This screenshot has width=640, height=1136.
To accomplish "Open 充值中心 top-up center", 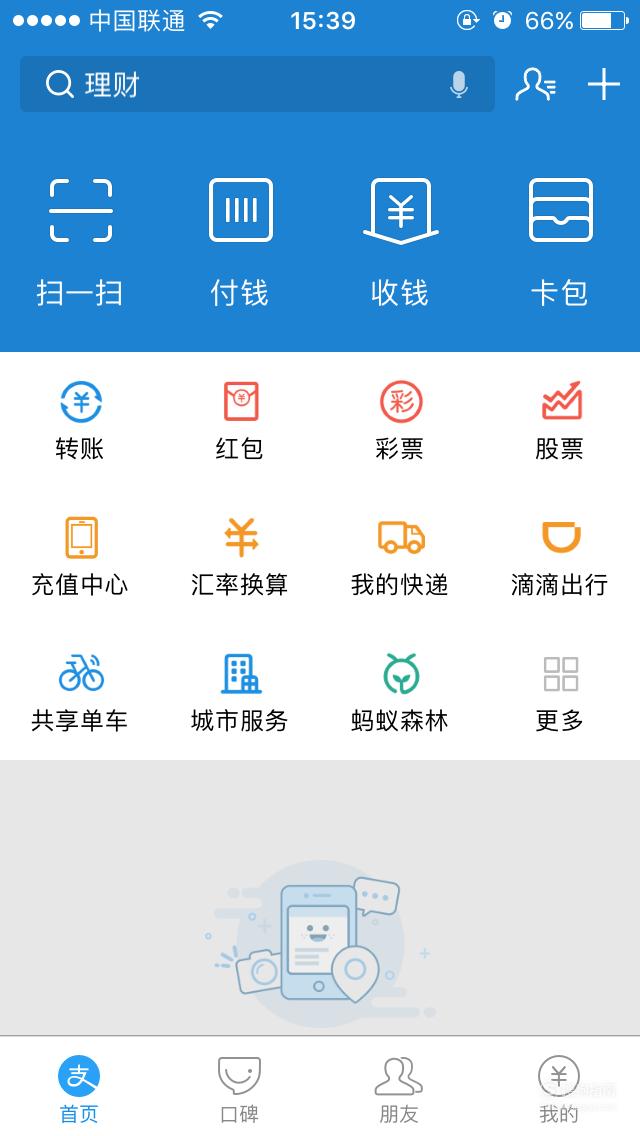I will 80,556.
